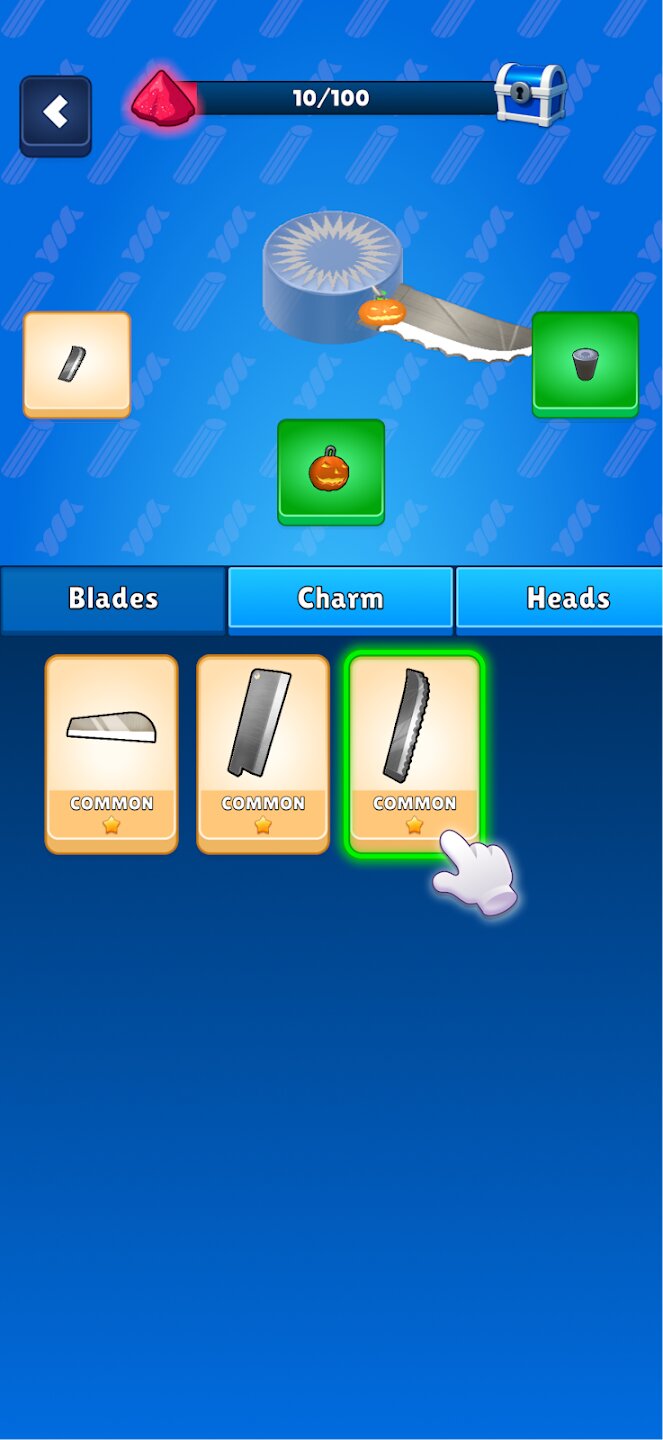This screenshot has height=1440, width=663.
Task: Tap the blade slot tile
Action: (x=77, y=364)
